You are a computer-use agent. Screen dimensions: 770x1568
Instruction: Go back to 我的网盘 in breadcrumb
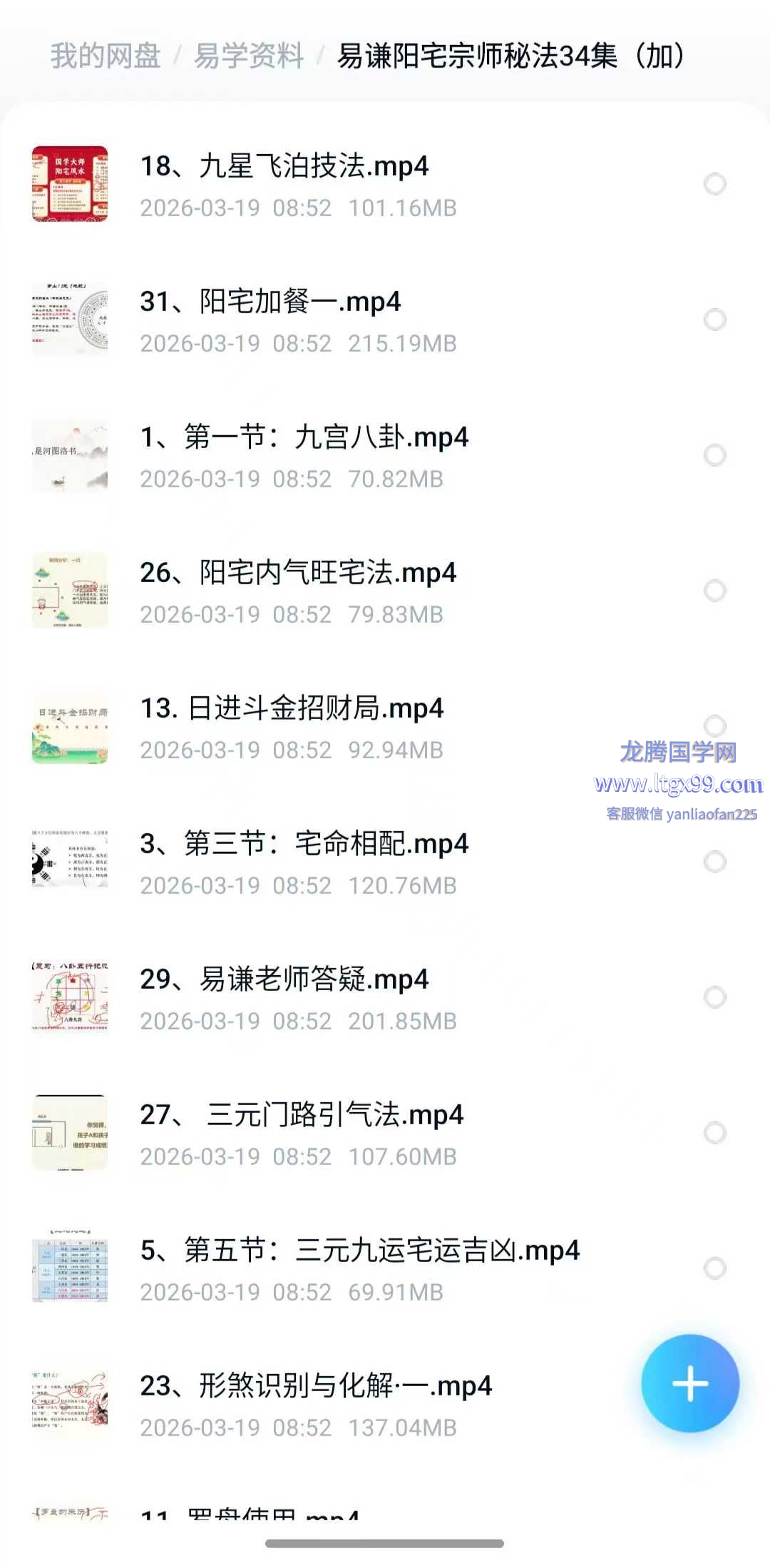click(106, 56)
